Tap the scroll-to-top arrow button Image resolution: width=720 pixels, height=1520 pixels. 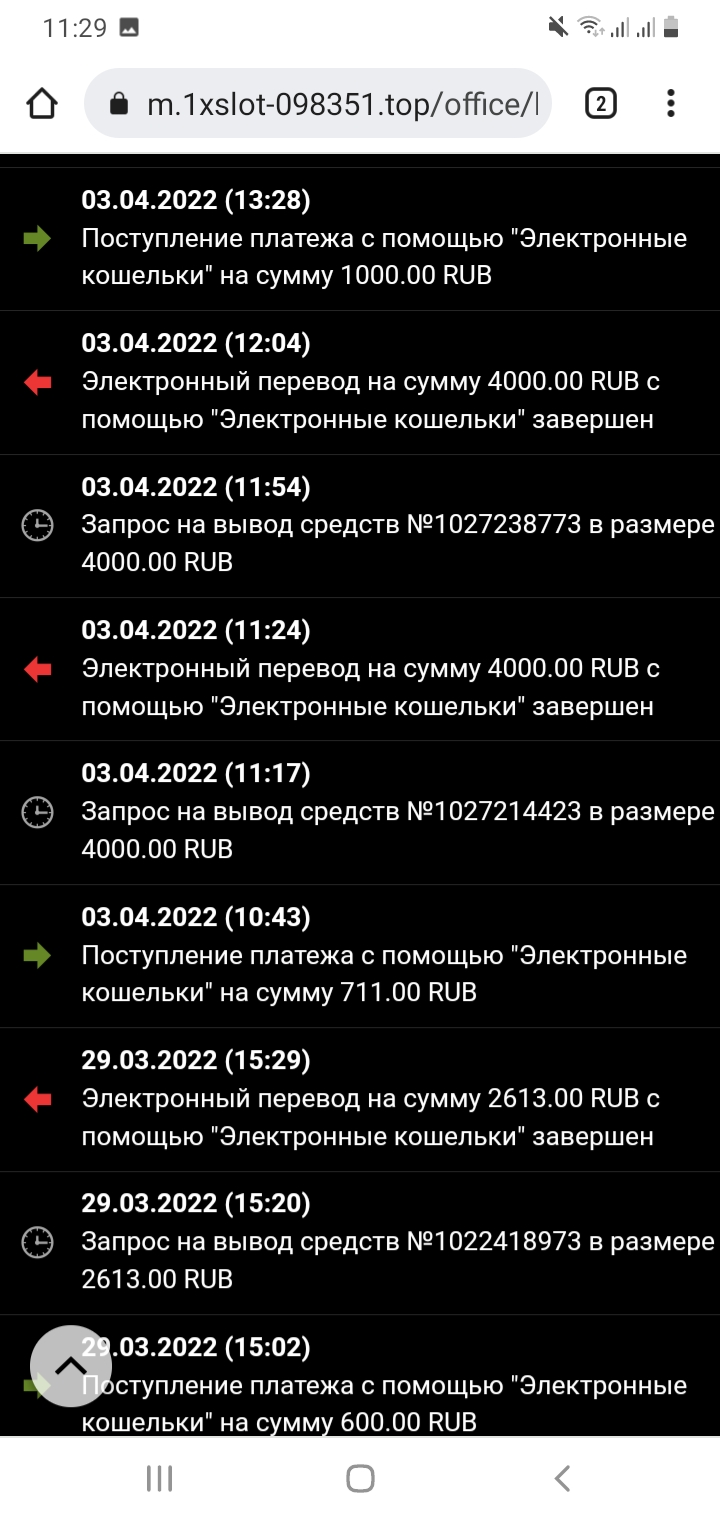[71, 1366]
